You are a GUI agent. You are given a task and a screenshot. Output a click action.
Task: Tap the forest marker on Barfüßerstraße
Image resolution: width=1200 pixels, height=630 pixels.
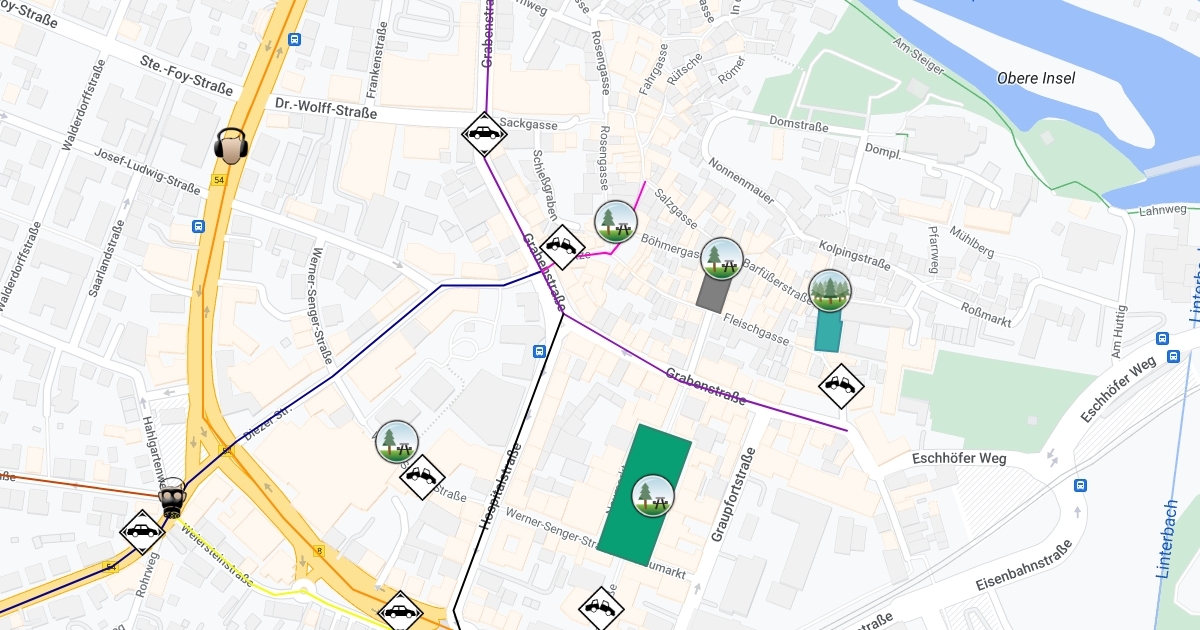830,291
